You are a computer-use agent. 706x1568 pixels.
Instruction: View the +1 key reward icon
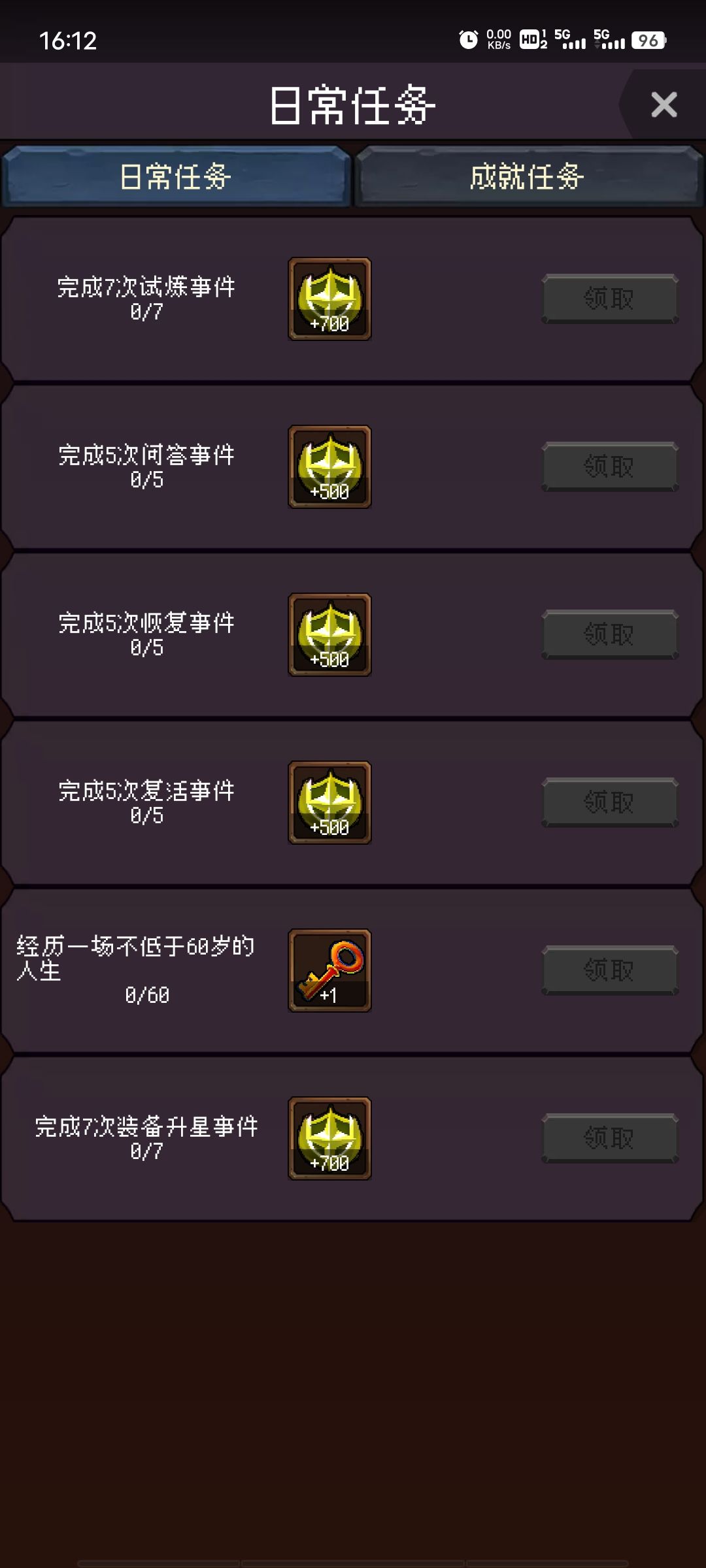pyautogui.click(x=330, y=971)
